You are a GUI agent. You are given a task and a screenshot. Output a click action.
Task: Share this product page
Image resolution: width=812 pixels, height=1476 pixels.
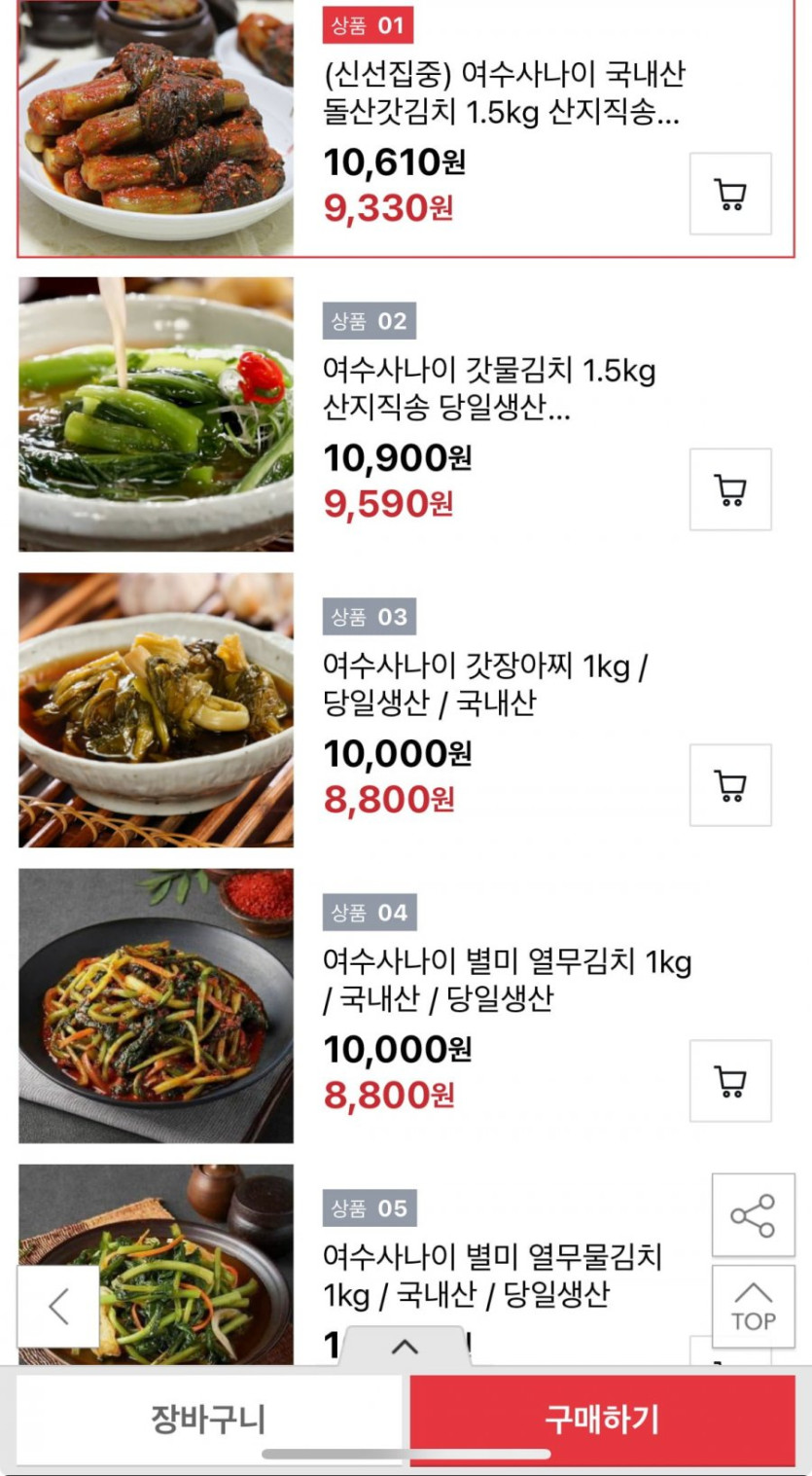point(753,1215)
